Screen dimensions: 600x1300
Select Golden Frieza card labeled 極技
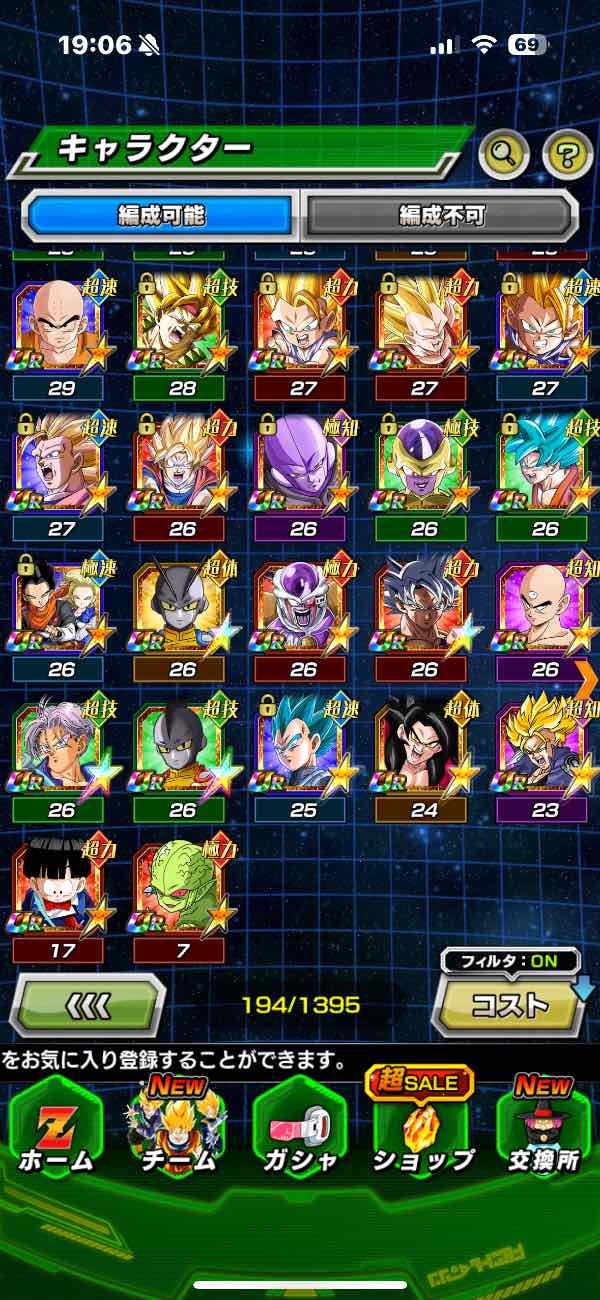click(424, 466)
